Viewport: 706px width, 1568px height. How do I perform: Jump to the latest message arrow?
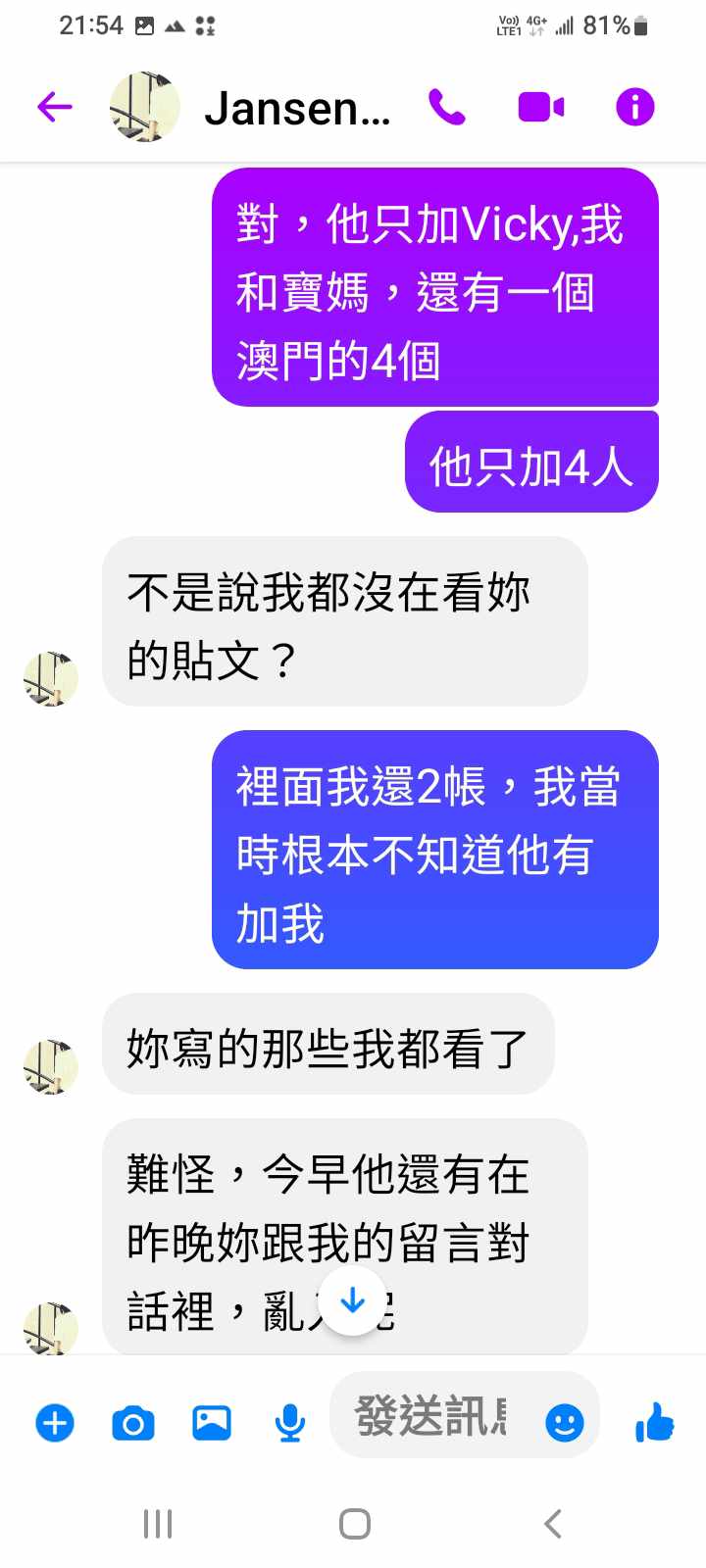(x=352, y=1300)
